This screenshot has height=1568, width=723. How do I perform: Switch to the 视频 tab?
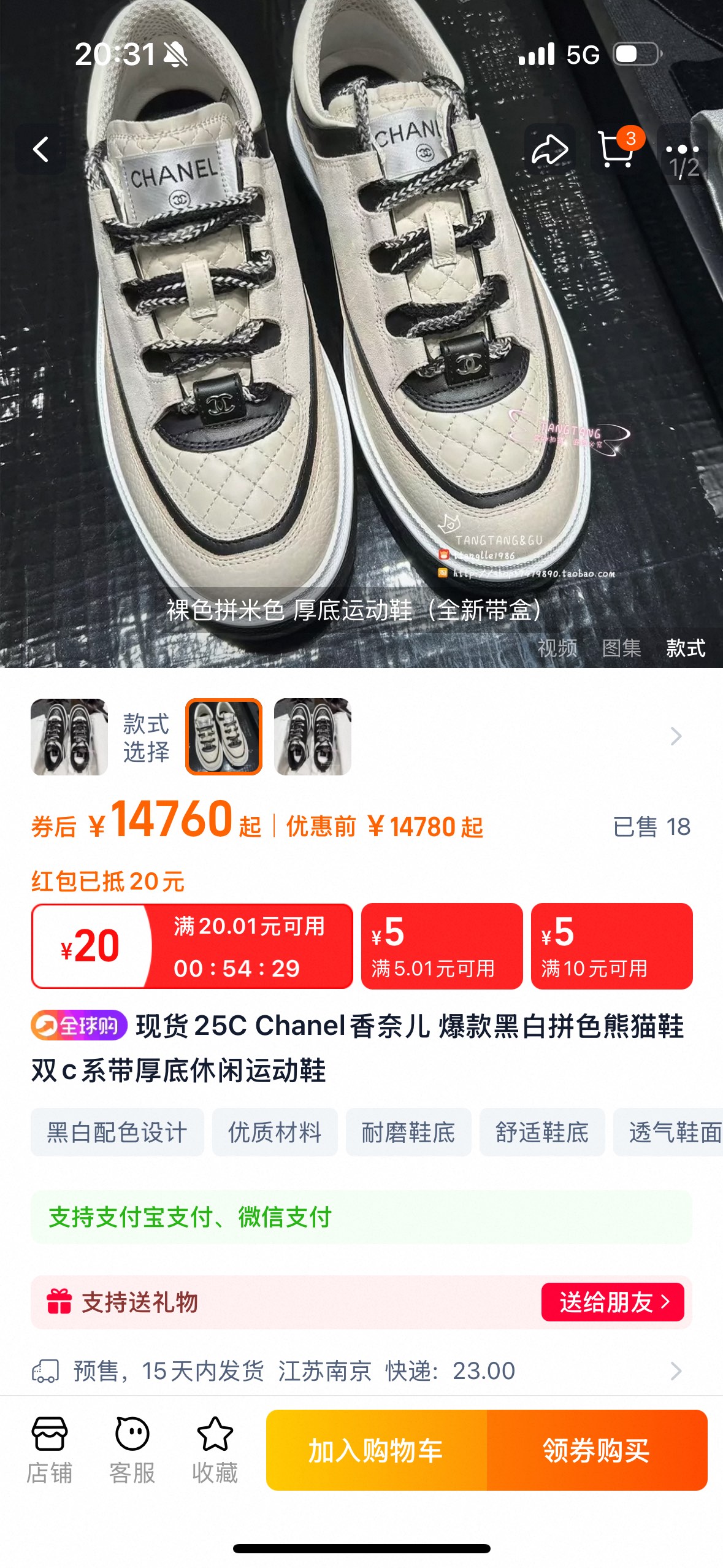pos(557,648)
